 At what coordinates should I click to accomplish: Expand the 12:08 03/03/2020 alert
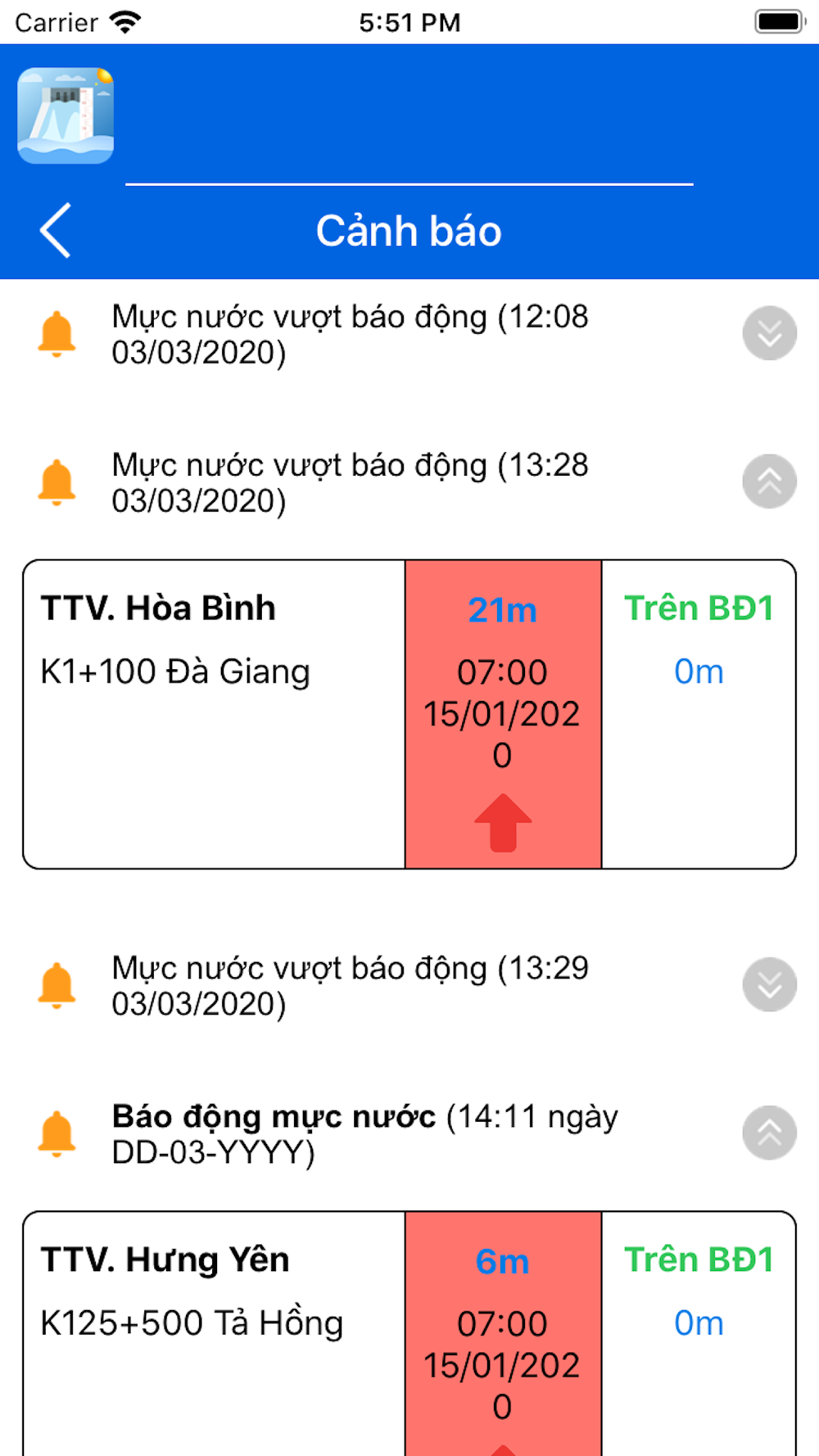click(769, 333)
